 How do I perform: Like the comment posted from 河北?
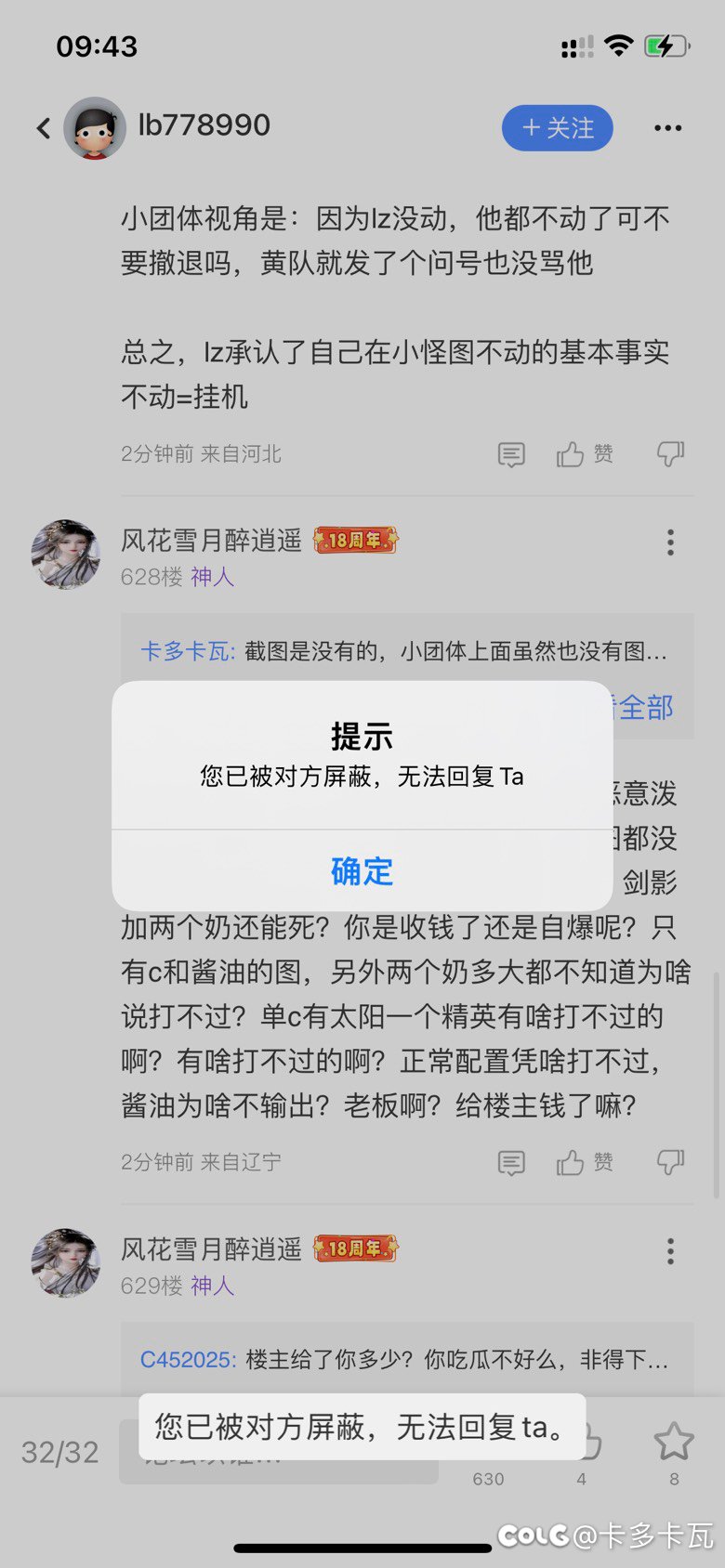[585, 454]
